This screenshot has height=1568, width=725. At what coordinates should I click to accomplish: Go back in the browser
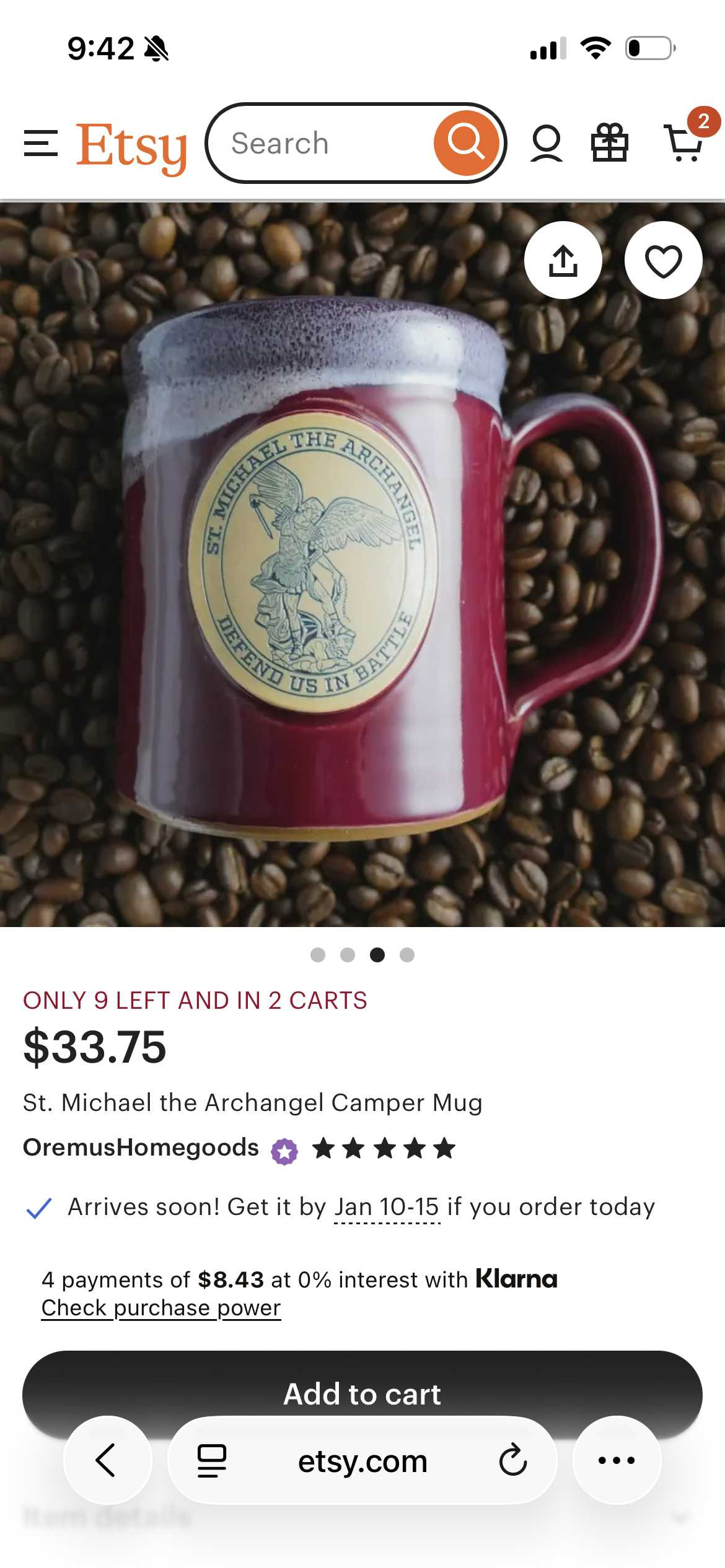pyautogui.click(x=107, y=1460)
